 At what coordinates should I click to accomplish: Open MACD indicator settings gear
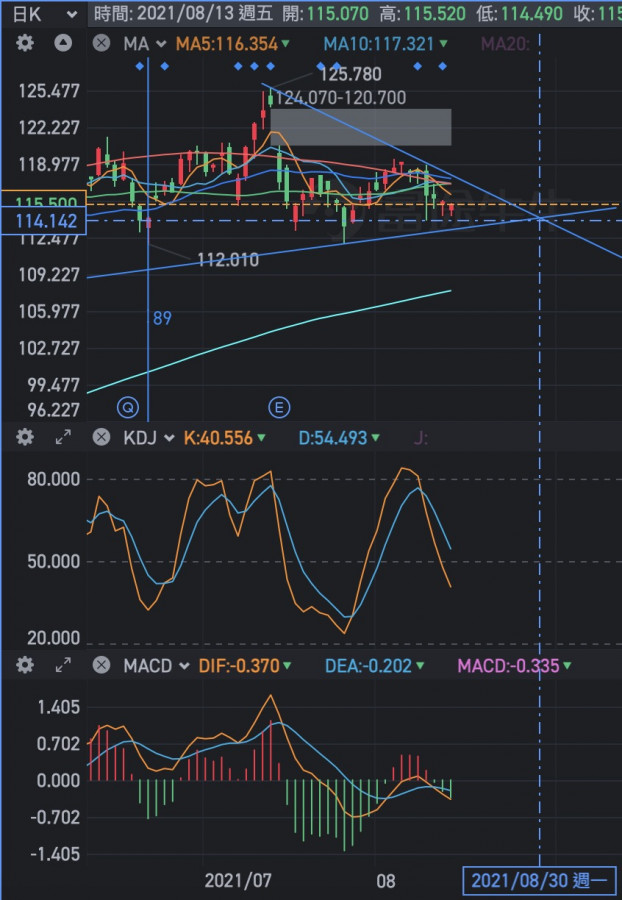(x=25, y=665)
